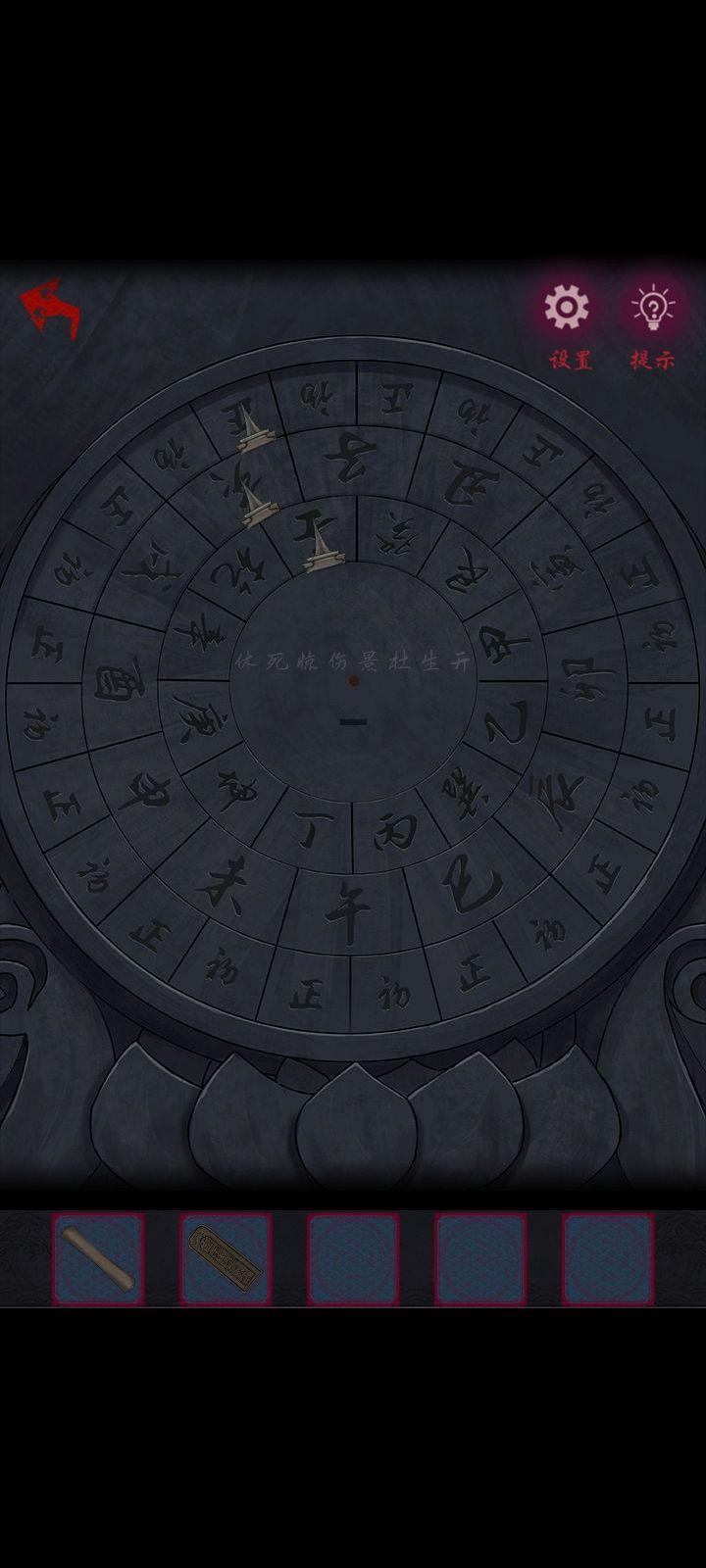Open the hint lightbulb (提示)
The height and width of the screenshot is (1568, 706).
[x=653, y=310]
